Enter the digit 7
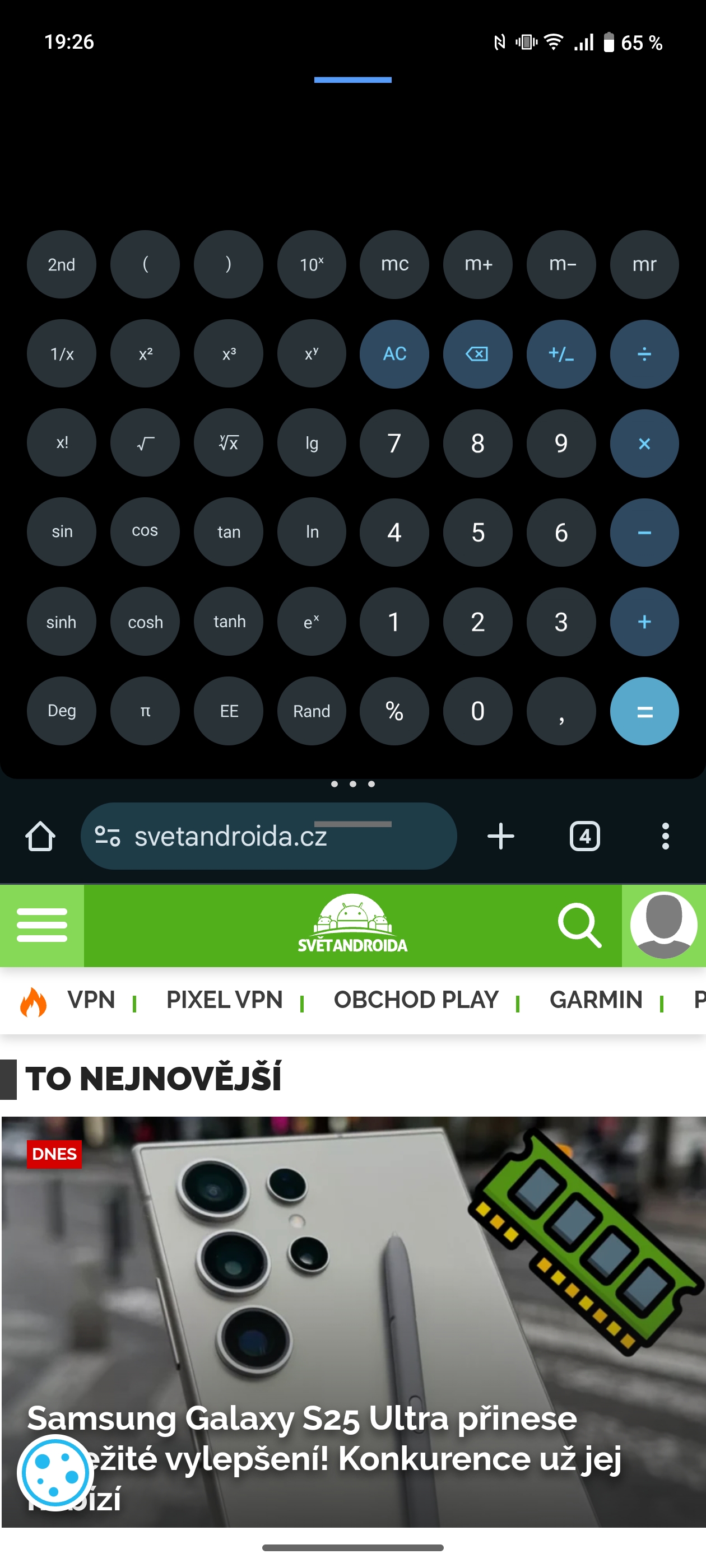 pyautogui.click(x=394, y=443)
